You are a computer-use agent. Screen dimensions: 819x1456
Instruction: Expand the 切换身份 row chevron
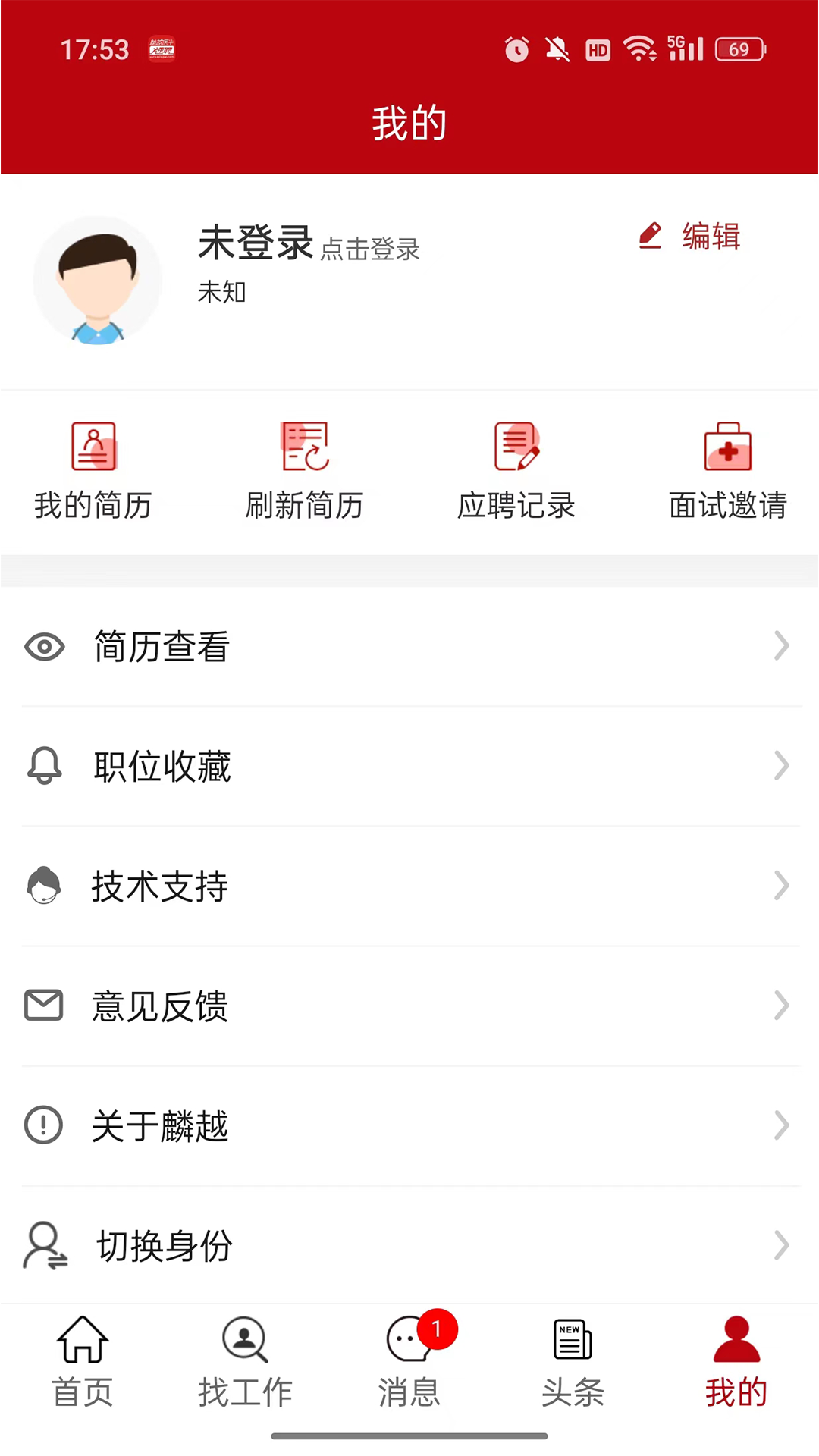click(x=782, y=1245)
